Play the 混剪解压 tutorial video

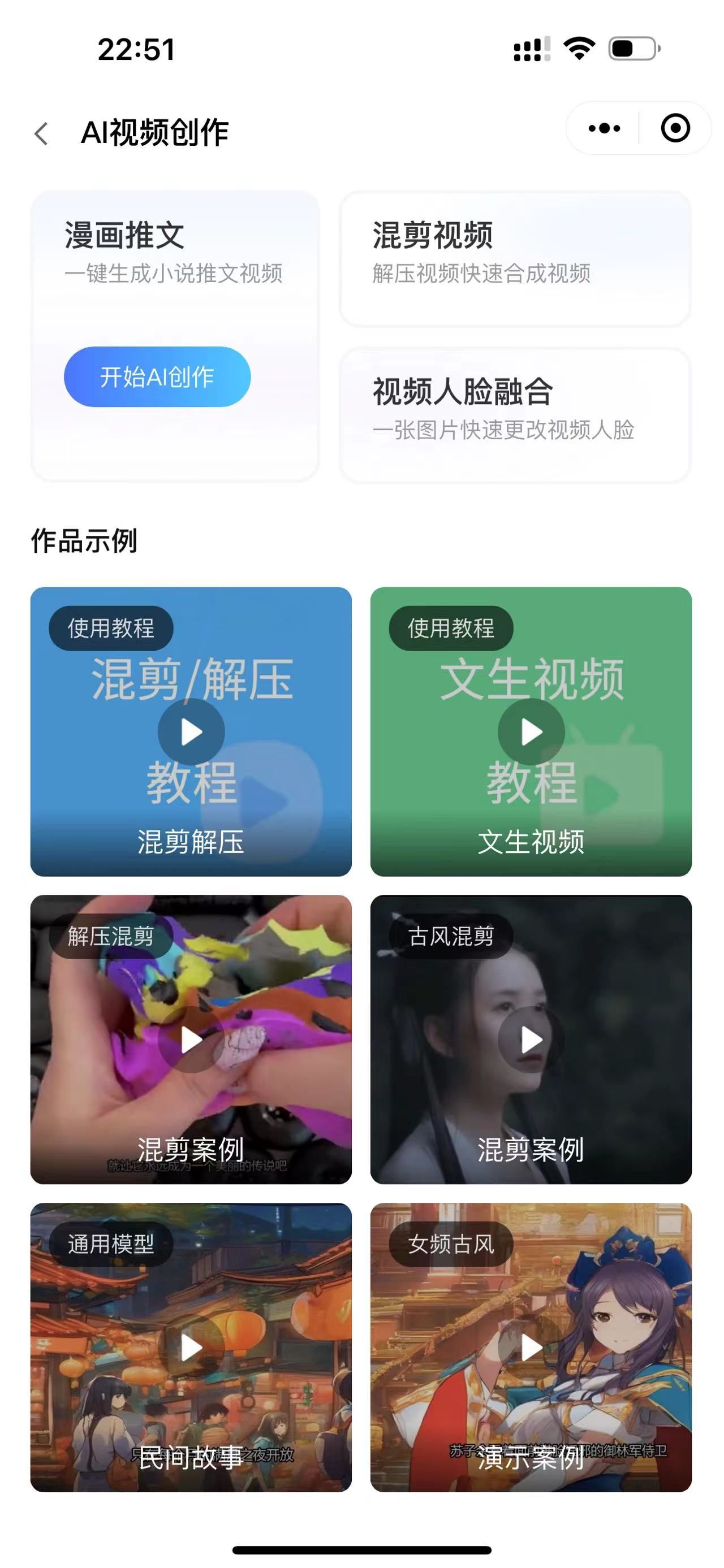[191, 731]
